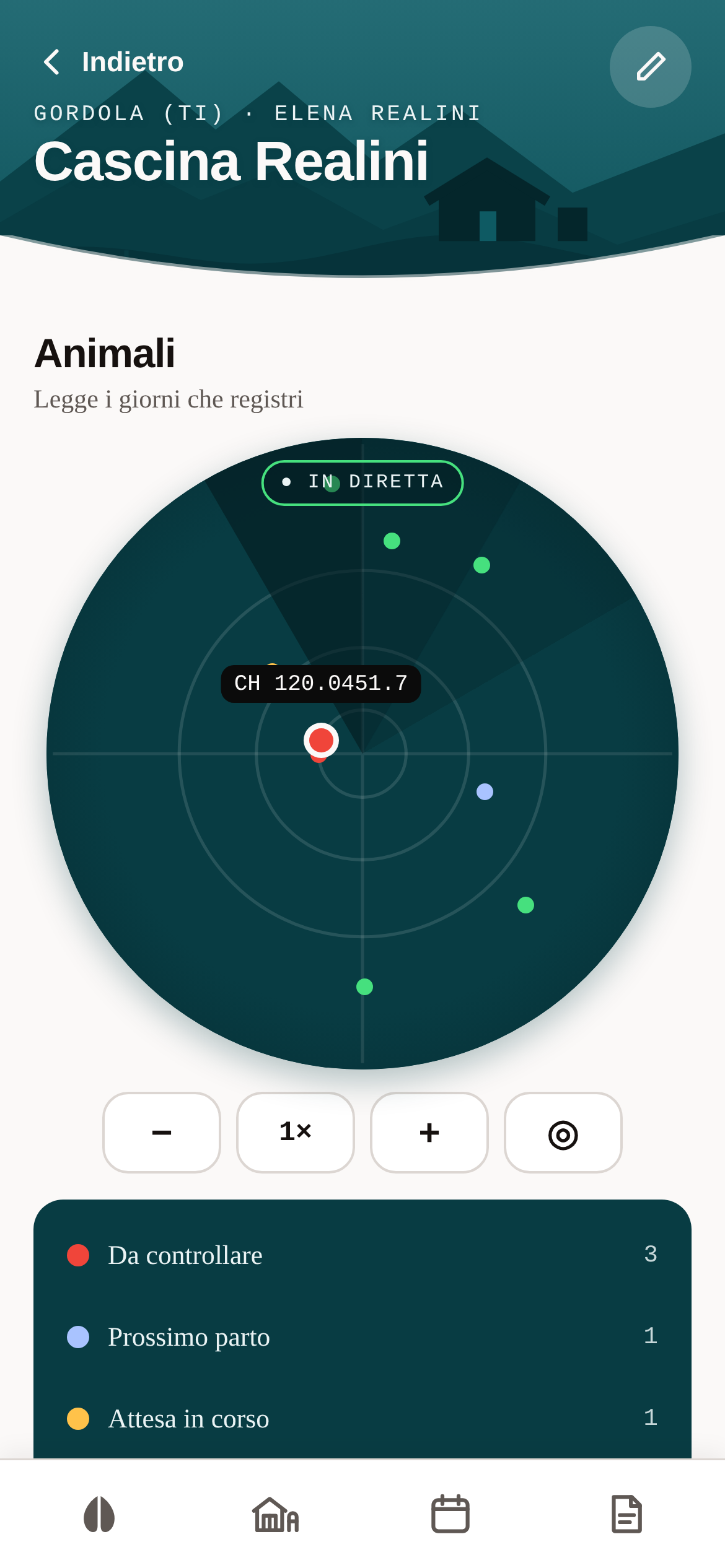
Task: Select the red animal marker CH 120.0451.7
Action: click(x=321, y=740)
